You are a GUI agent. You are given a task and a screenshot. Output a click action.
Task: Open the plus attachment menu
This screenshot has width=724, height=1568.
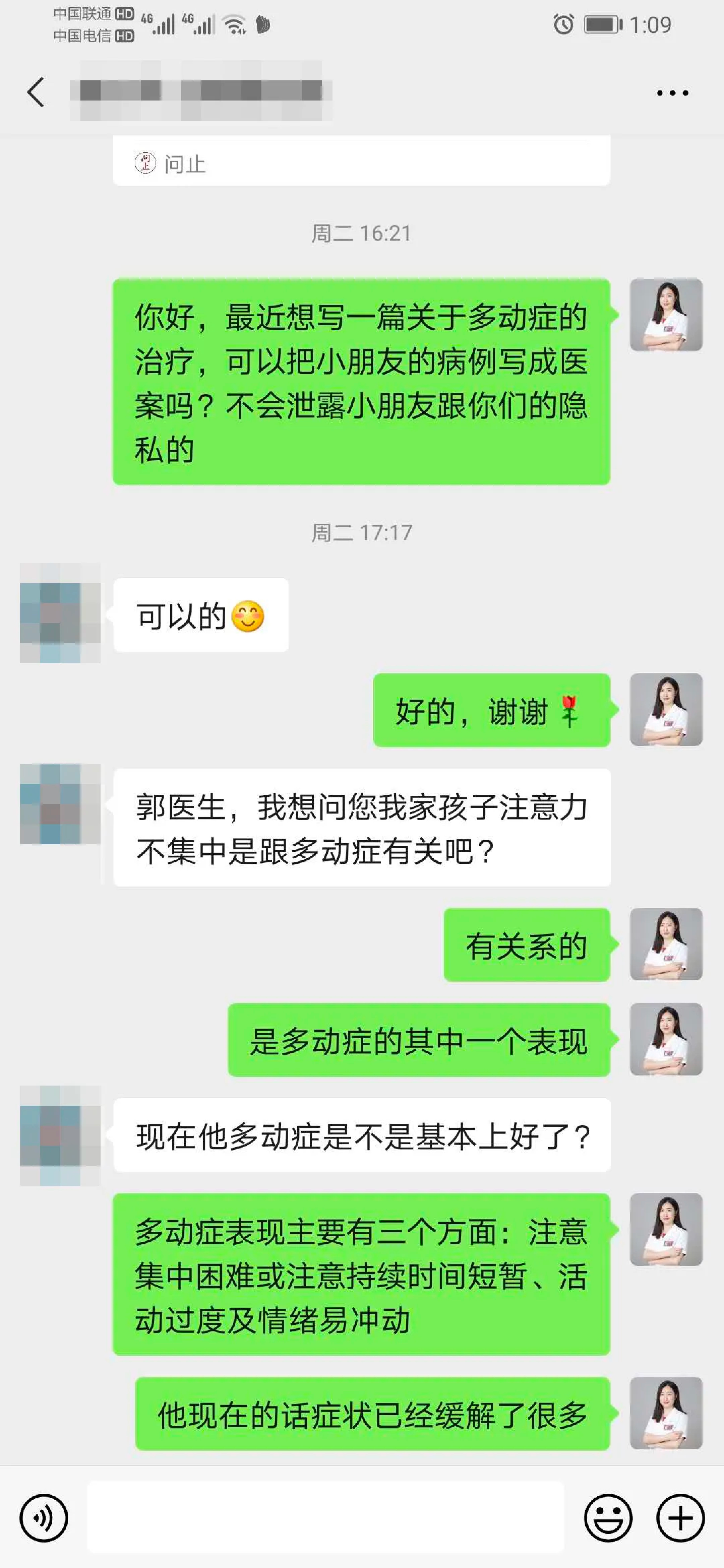680,1518
